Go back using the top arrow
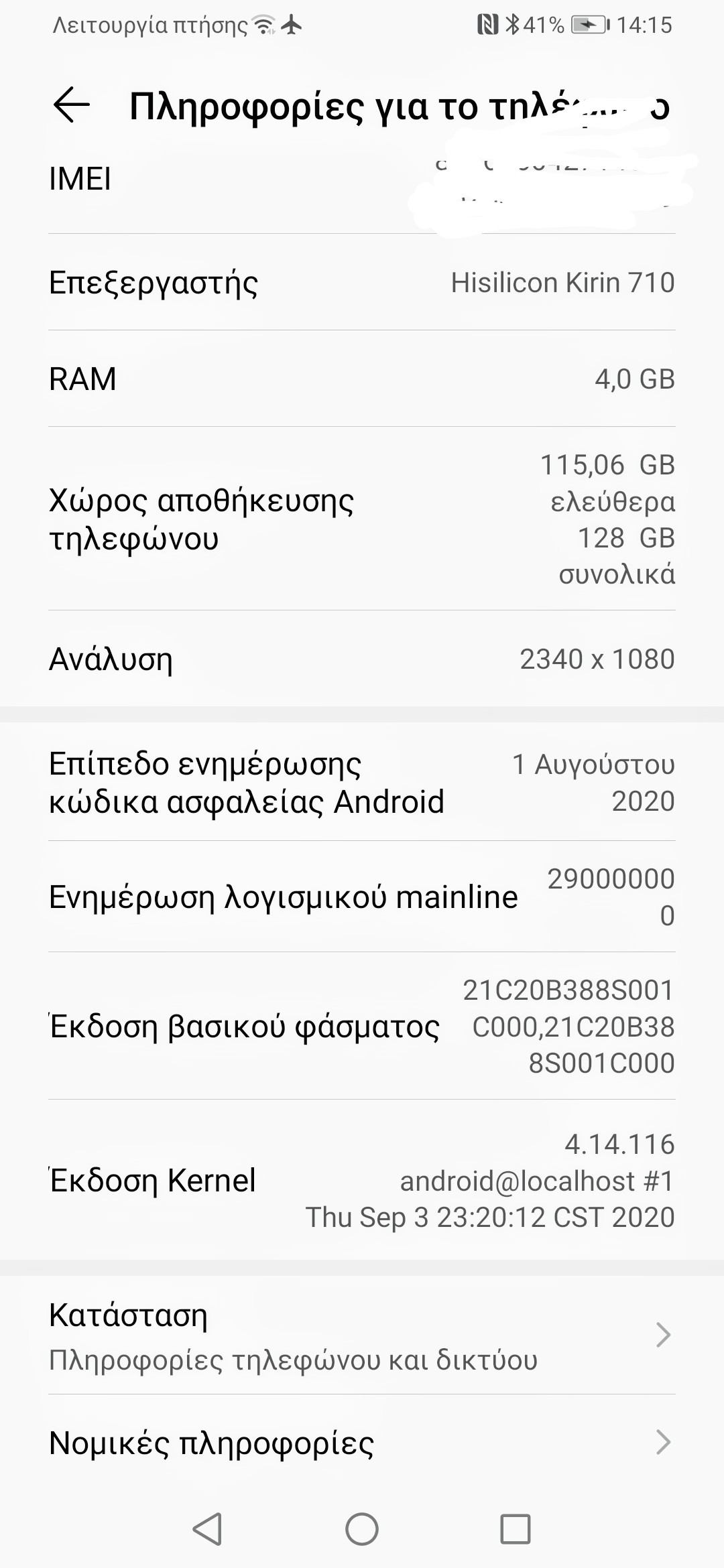The image size is (724, 1568). click(x=71, y=105)
